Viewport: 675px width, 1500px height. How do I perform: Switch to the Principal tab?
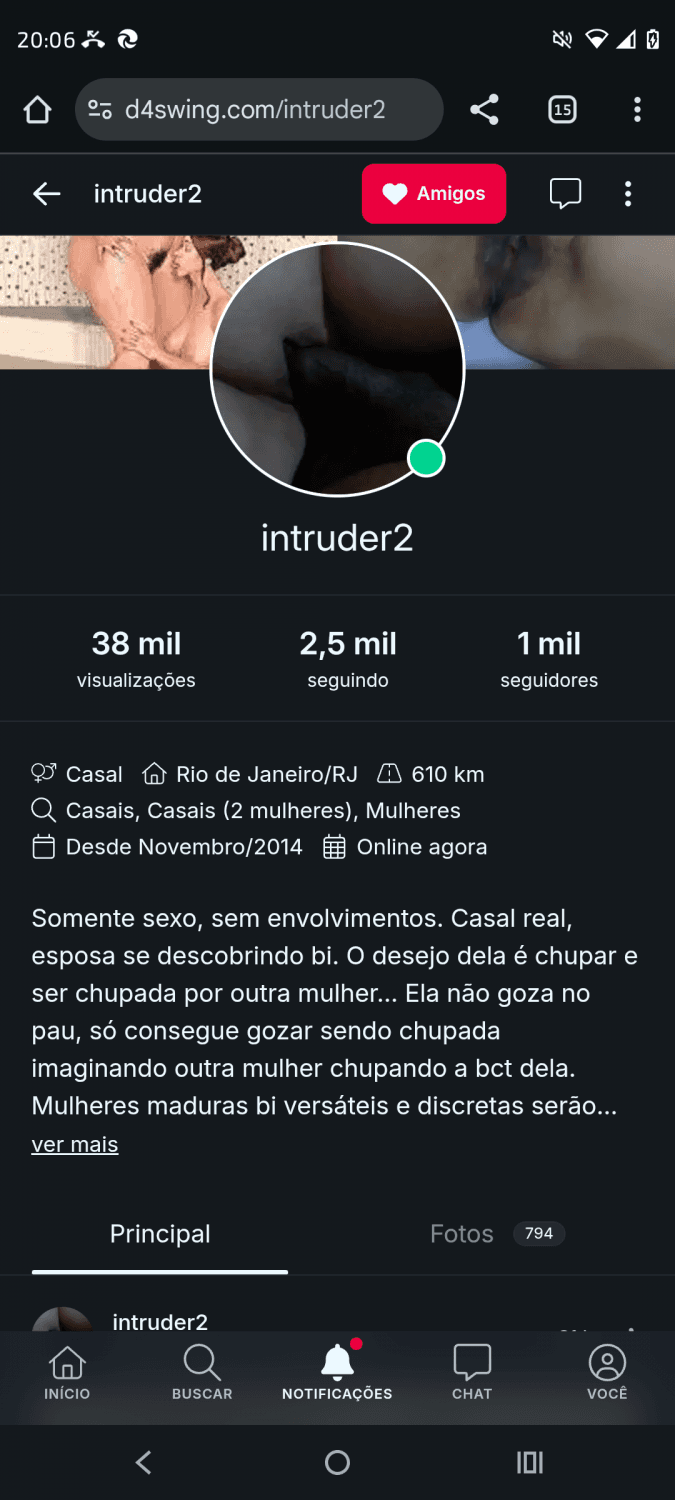click(160, 1234)
